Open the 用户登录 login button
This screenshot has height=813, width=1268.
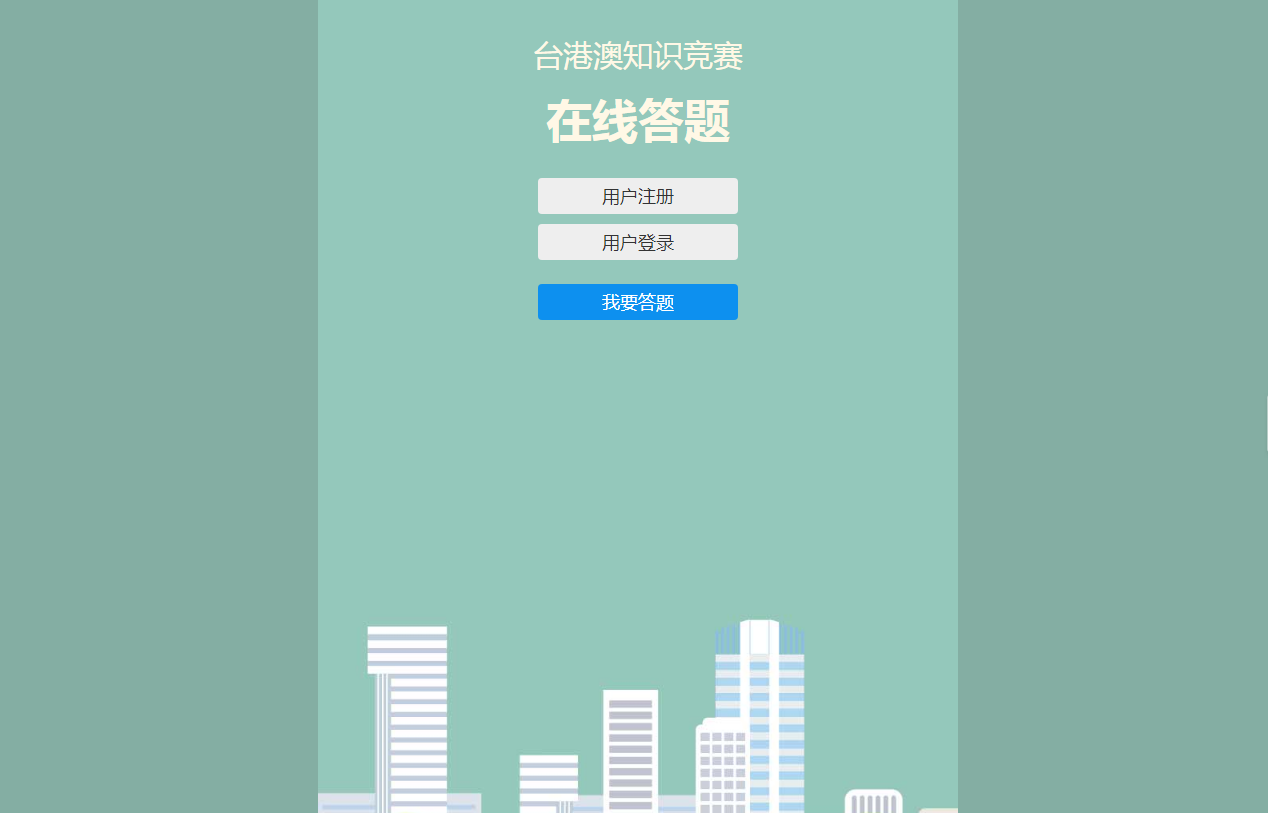pyautogui.click(x=638, y=242)
